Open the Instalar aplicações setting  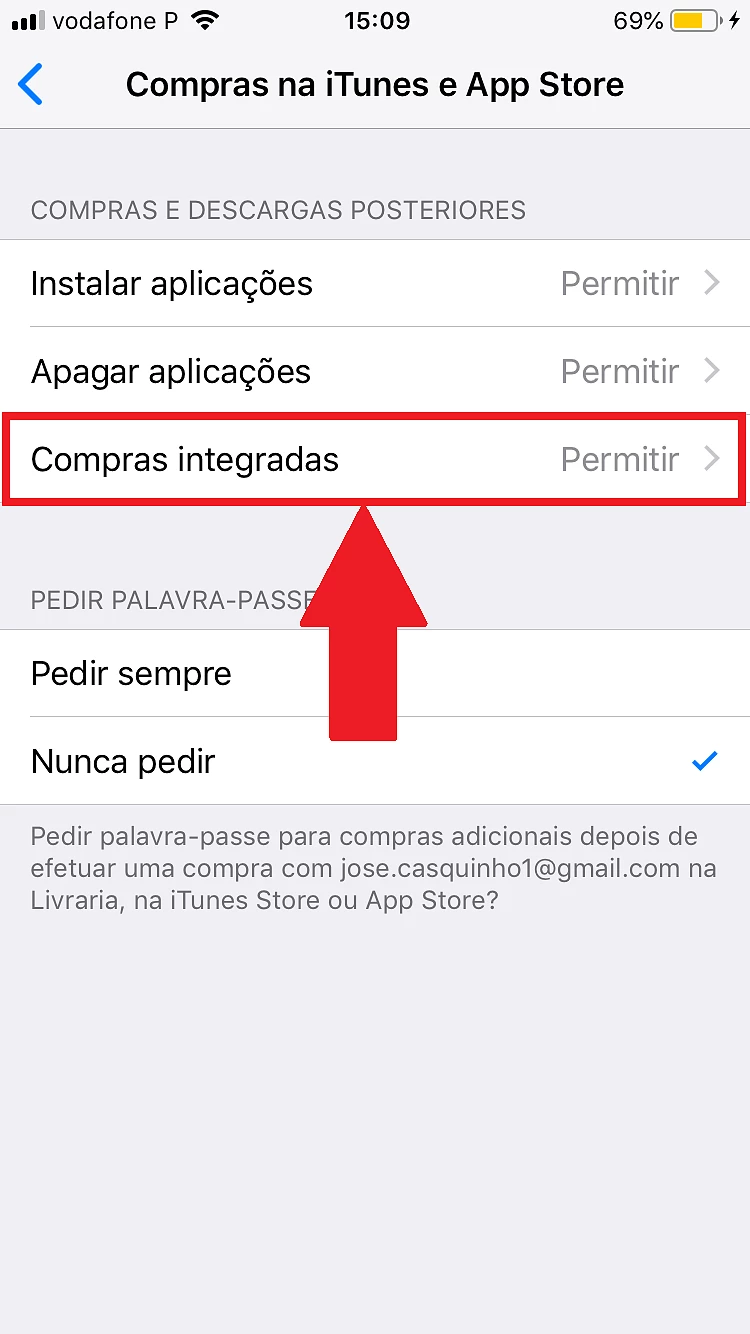tap(375, 284)
